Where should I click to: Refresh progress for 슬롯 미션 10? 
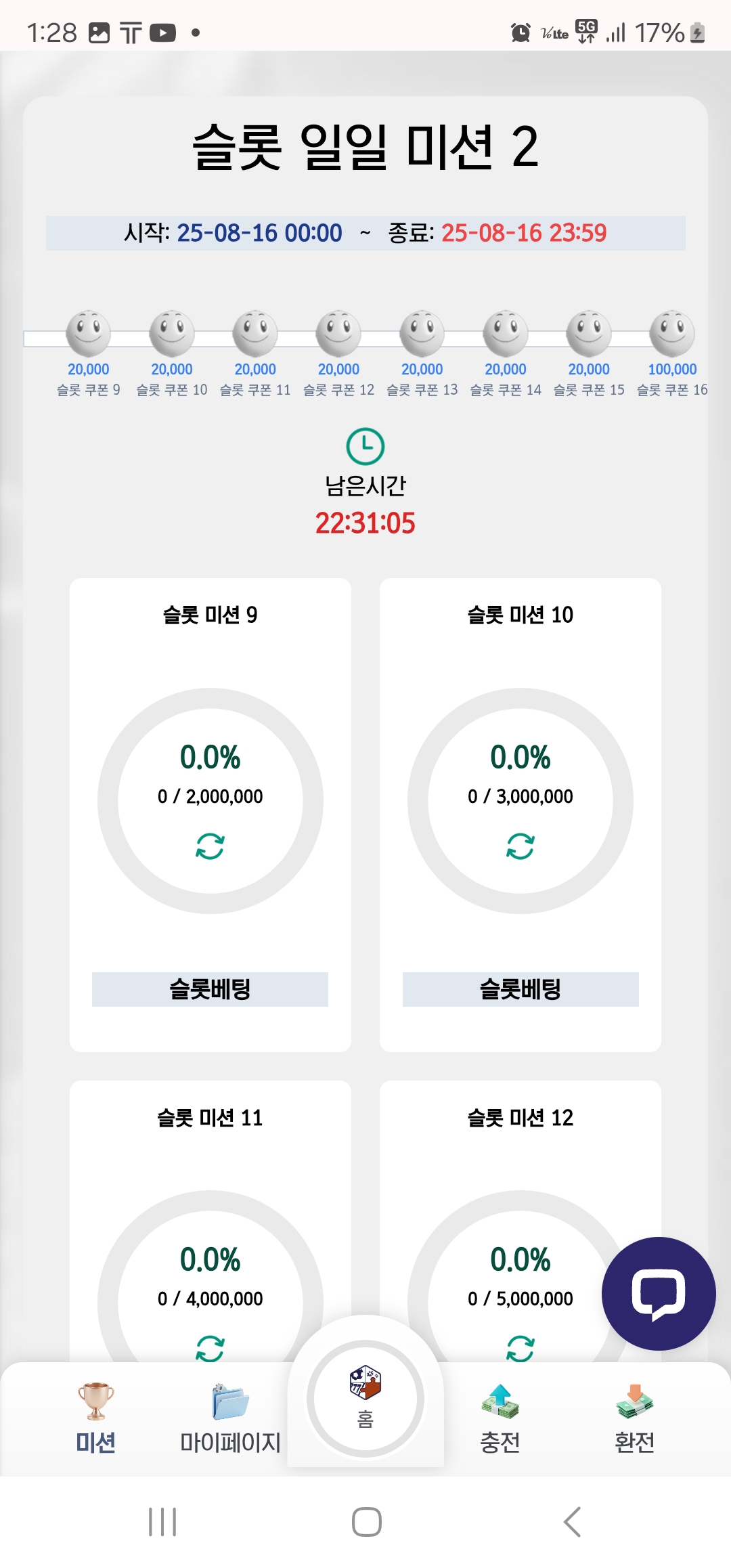[520, 846]
